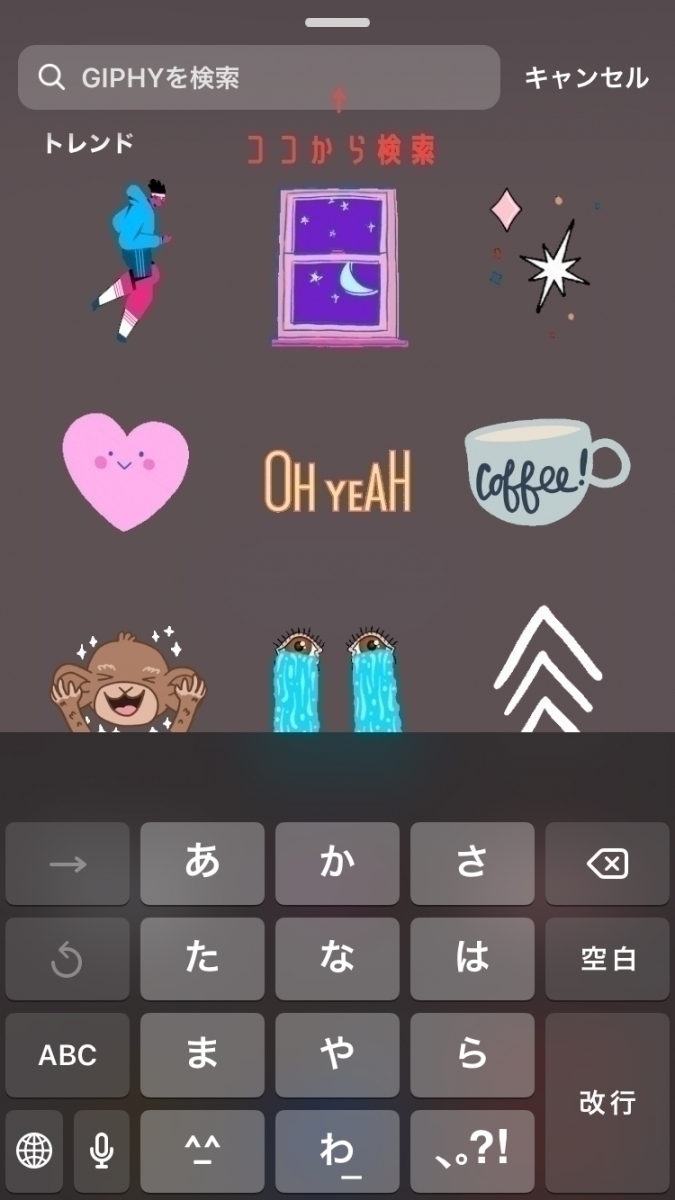This screenshot has height=1200, width=675.
Task: Select the neon OH YEAH sticker
Action: [x=337, y=481]
